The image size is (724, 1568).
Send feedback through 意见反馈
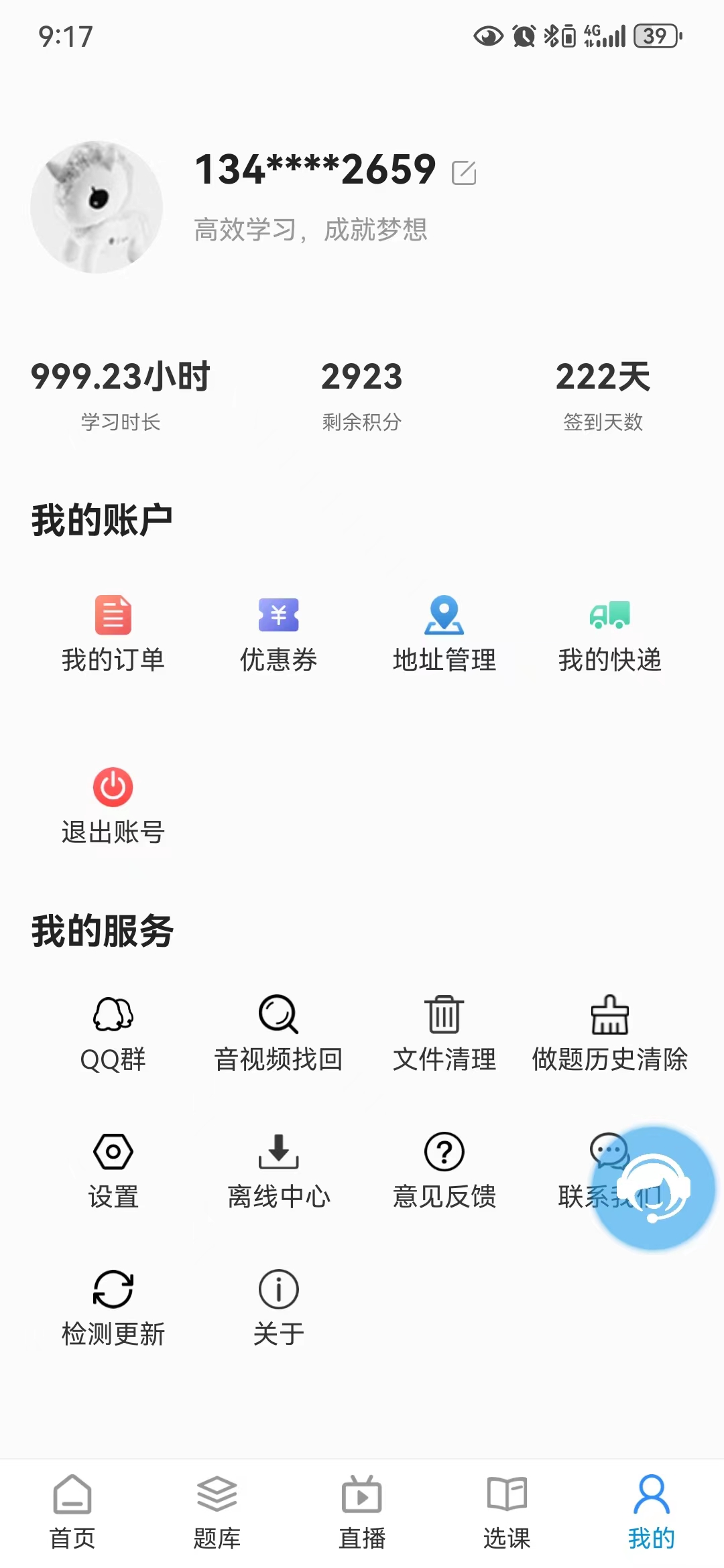point(443,1173)
